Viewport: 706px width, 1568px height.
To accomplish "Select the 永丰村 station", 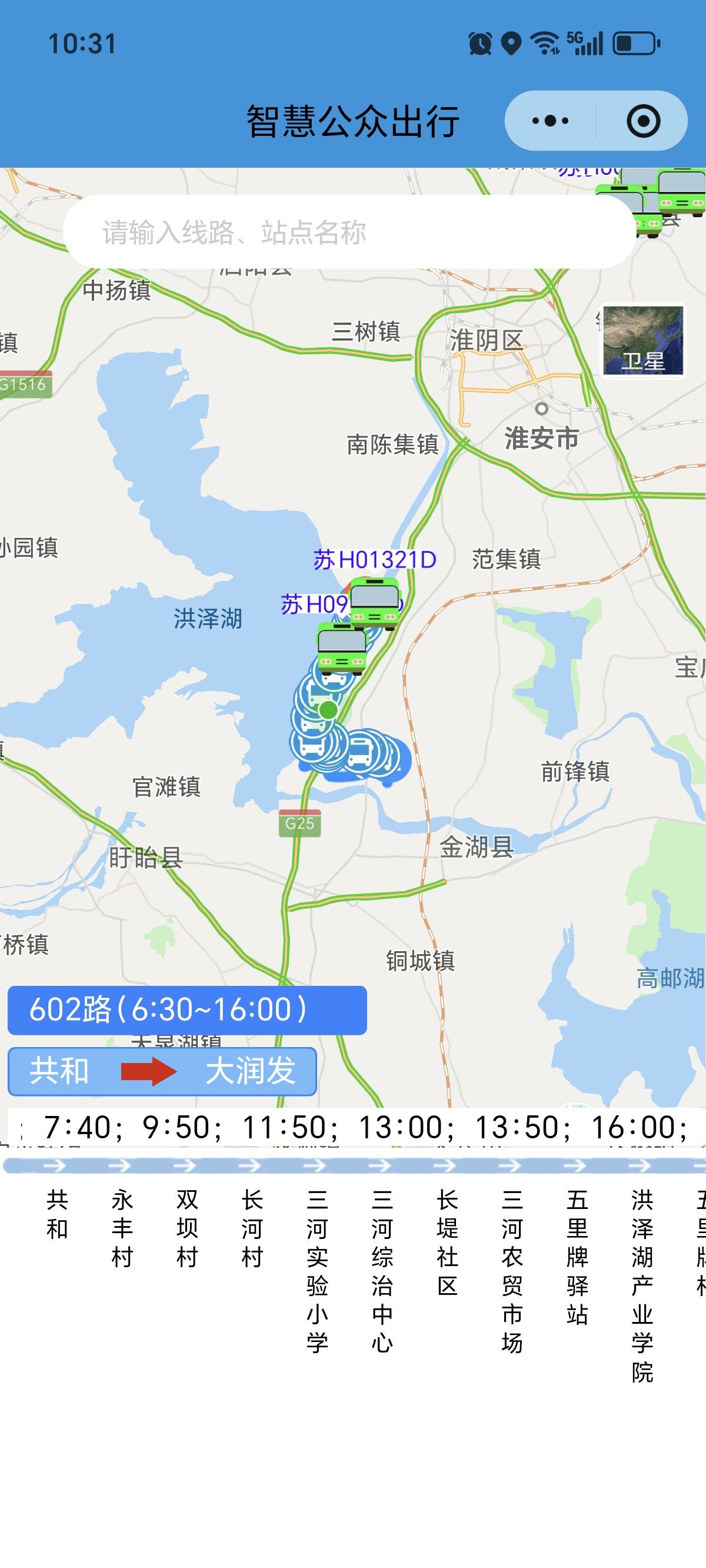I will pos(122,1228).
